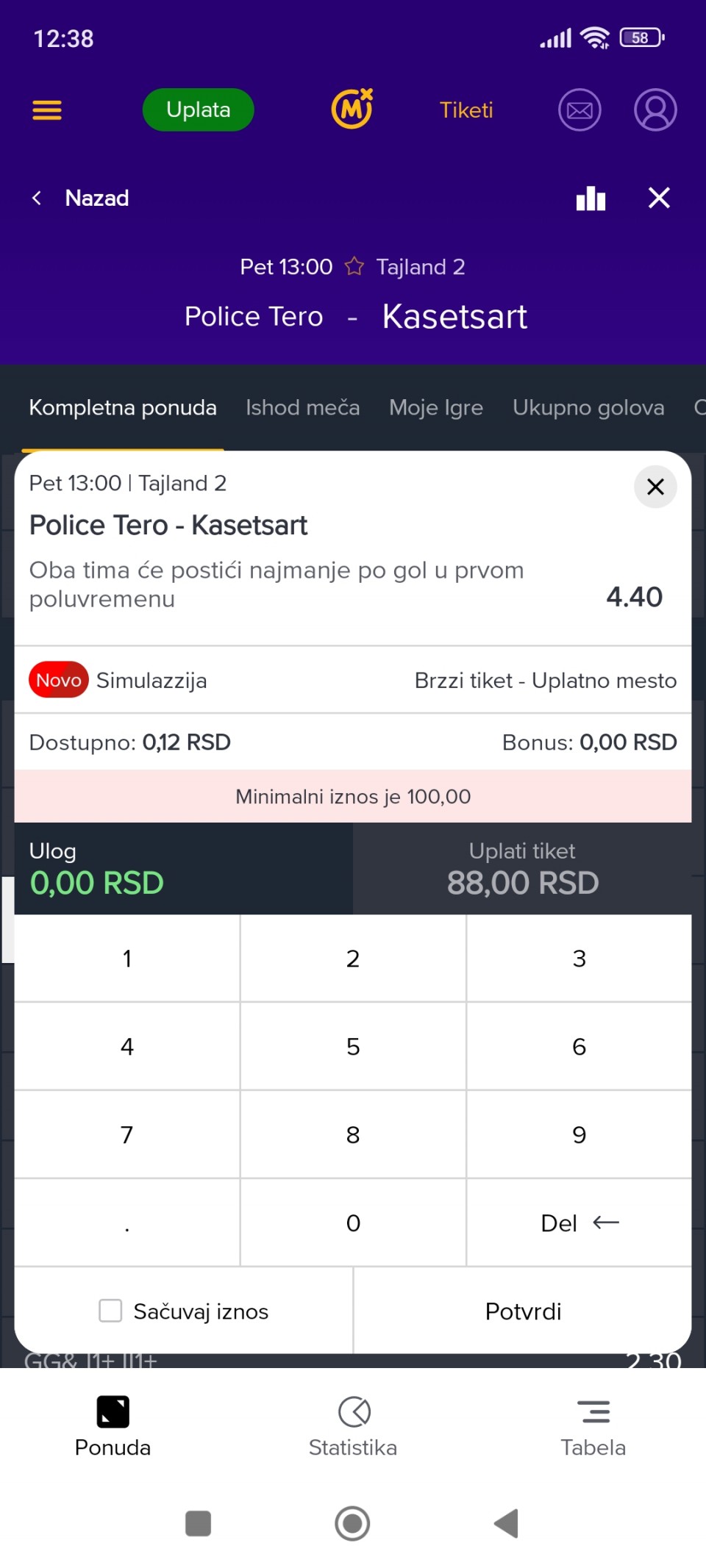Open Tiketi section
This screenshot has width=706, height=1568.
click(466, 110)
